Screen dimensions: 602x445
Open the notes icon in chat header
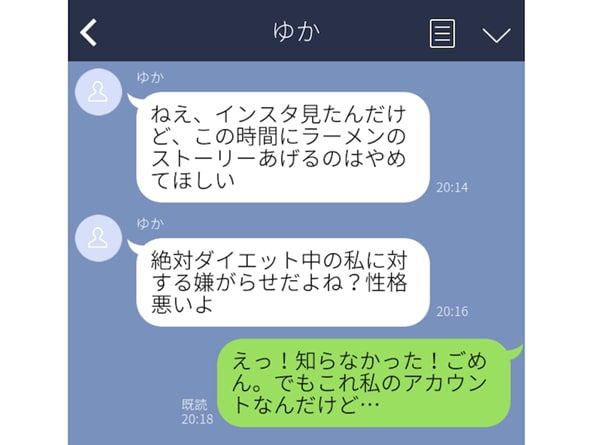tap(441, 33)
